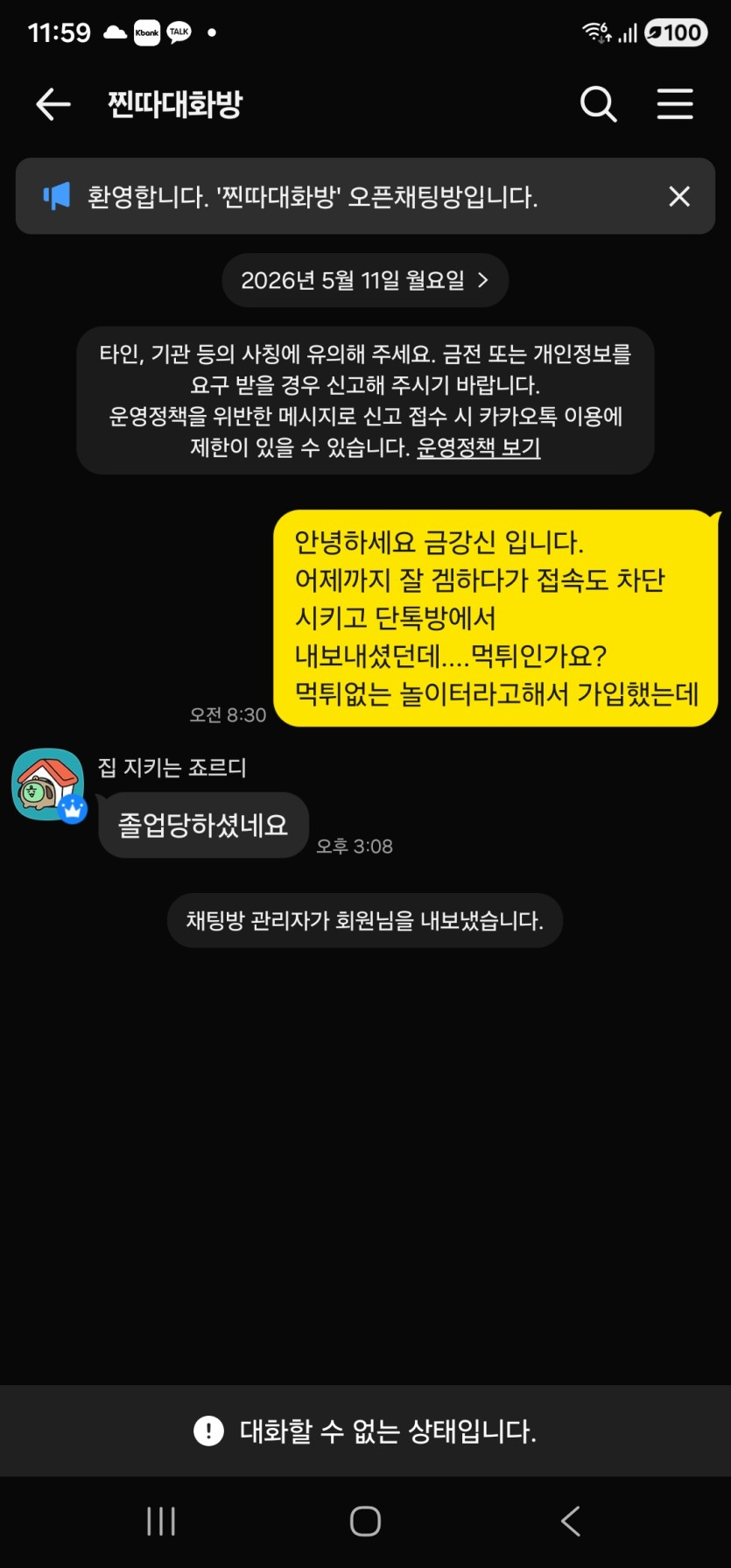Open the chat room hamburger menu
The image size is (731, 1568).
click(675, 104)
